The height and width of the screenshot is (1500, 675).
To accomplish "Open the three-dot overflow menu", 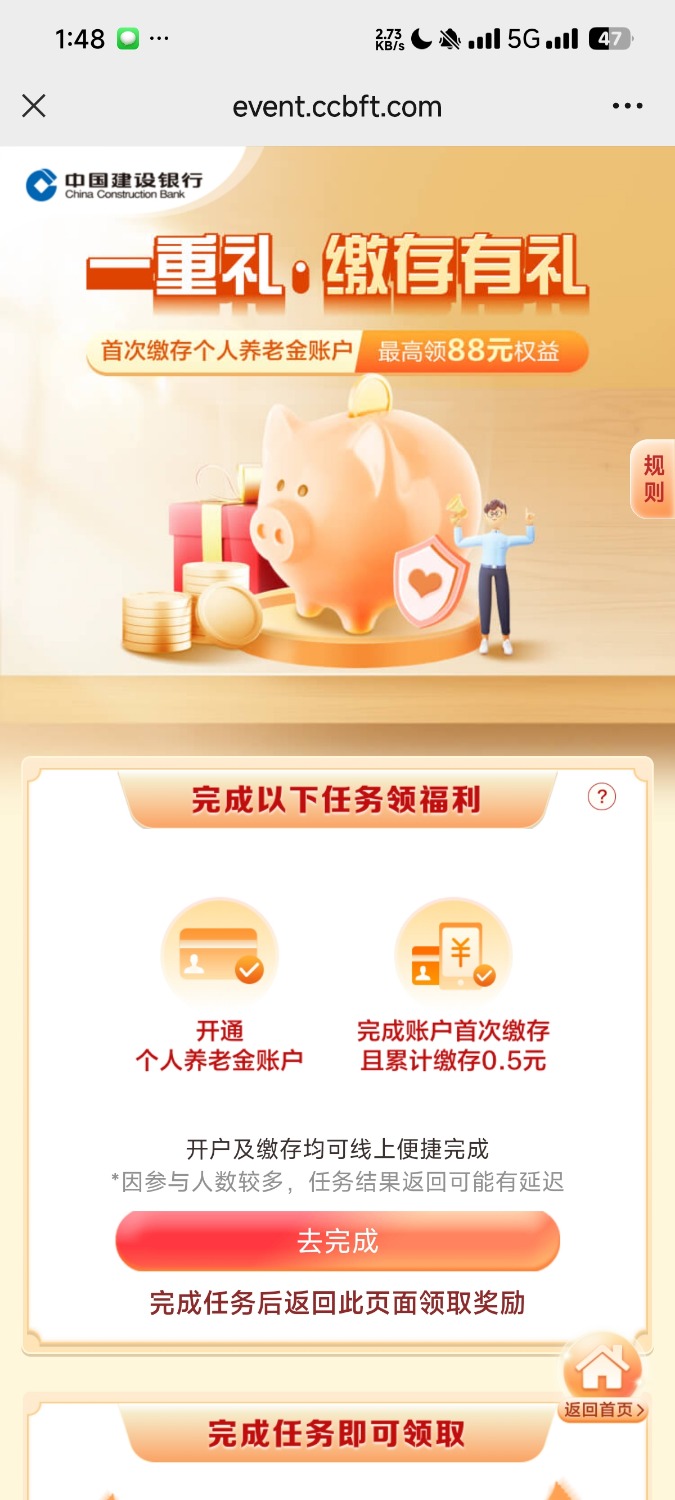I will 627,106.
